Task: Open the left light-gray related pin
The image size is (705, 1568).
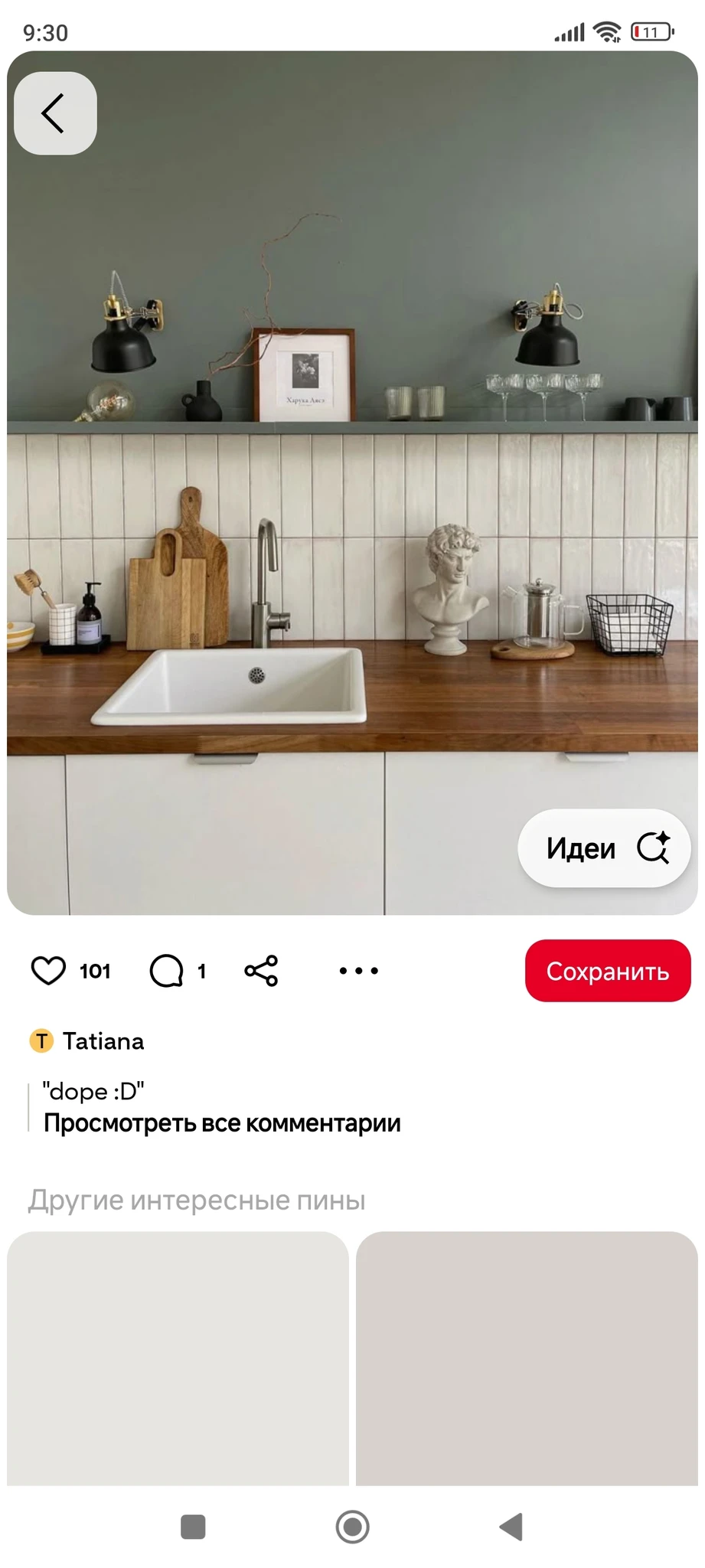Action: pos(178,1359)
